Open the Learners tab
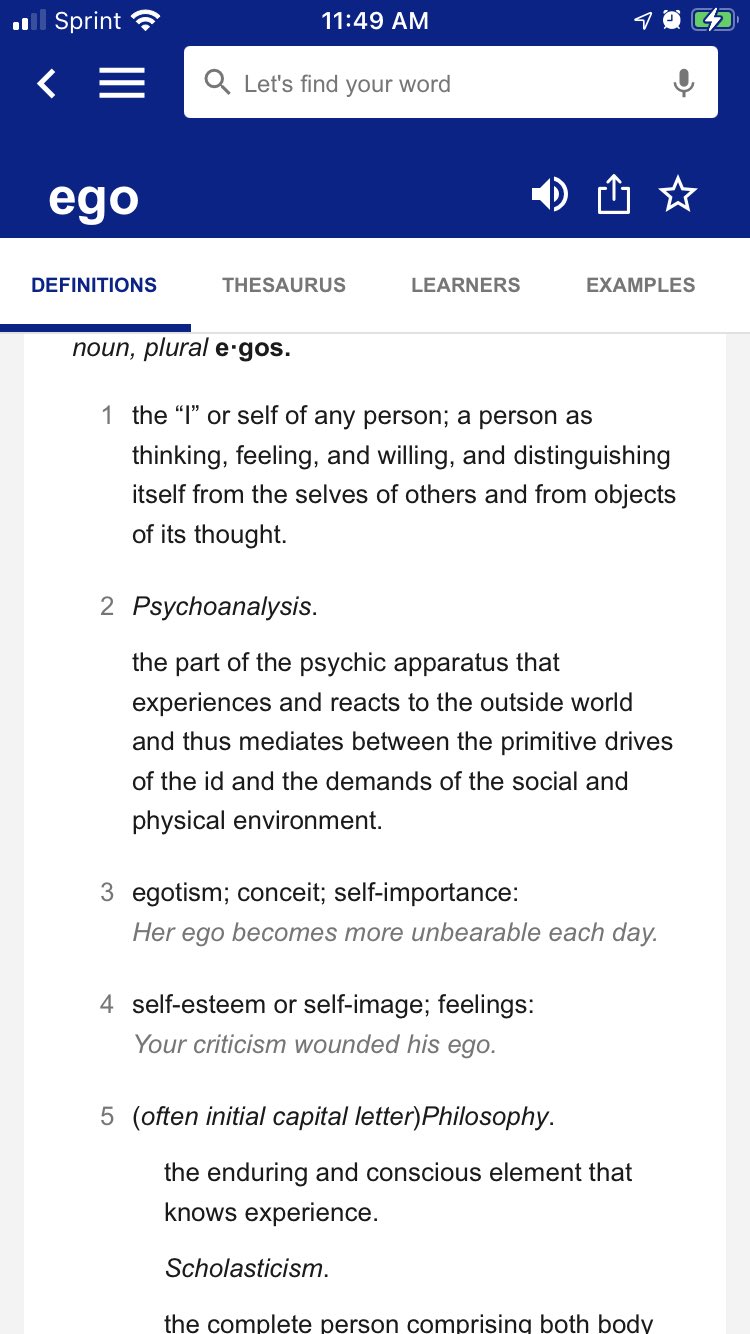 (466, 285)
